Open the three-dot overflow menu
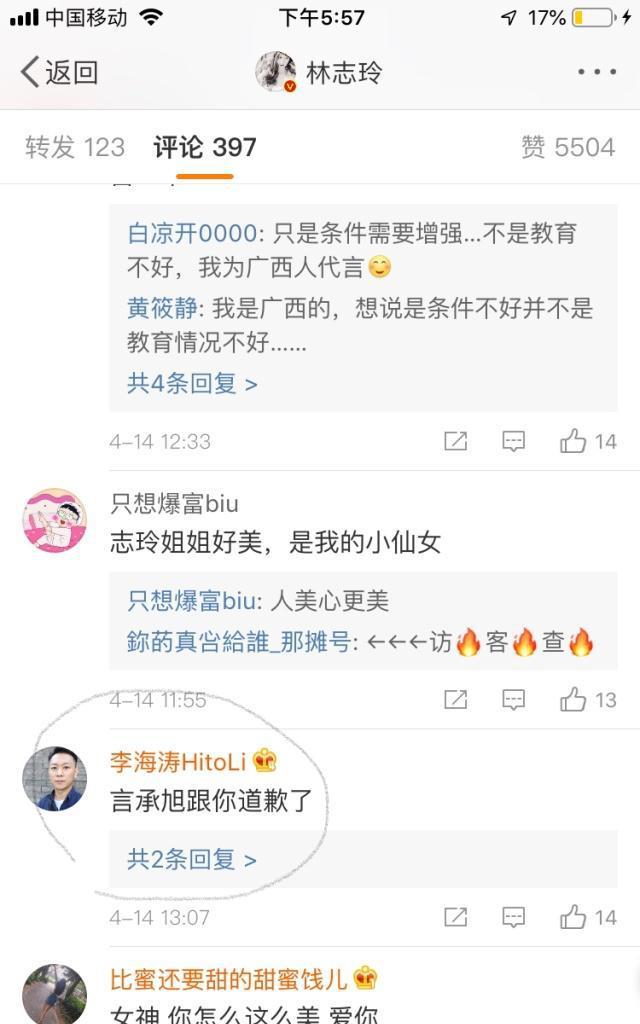The width and height of the screenshot is (640, 1024). point(597,72)
